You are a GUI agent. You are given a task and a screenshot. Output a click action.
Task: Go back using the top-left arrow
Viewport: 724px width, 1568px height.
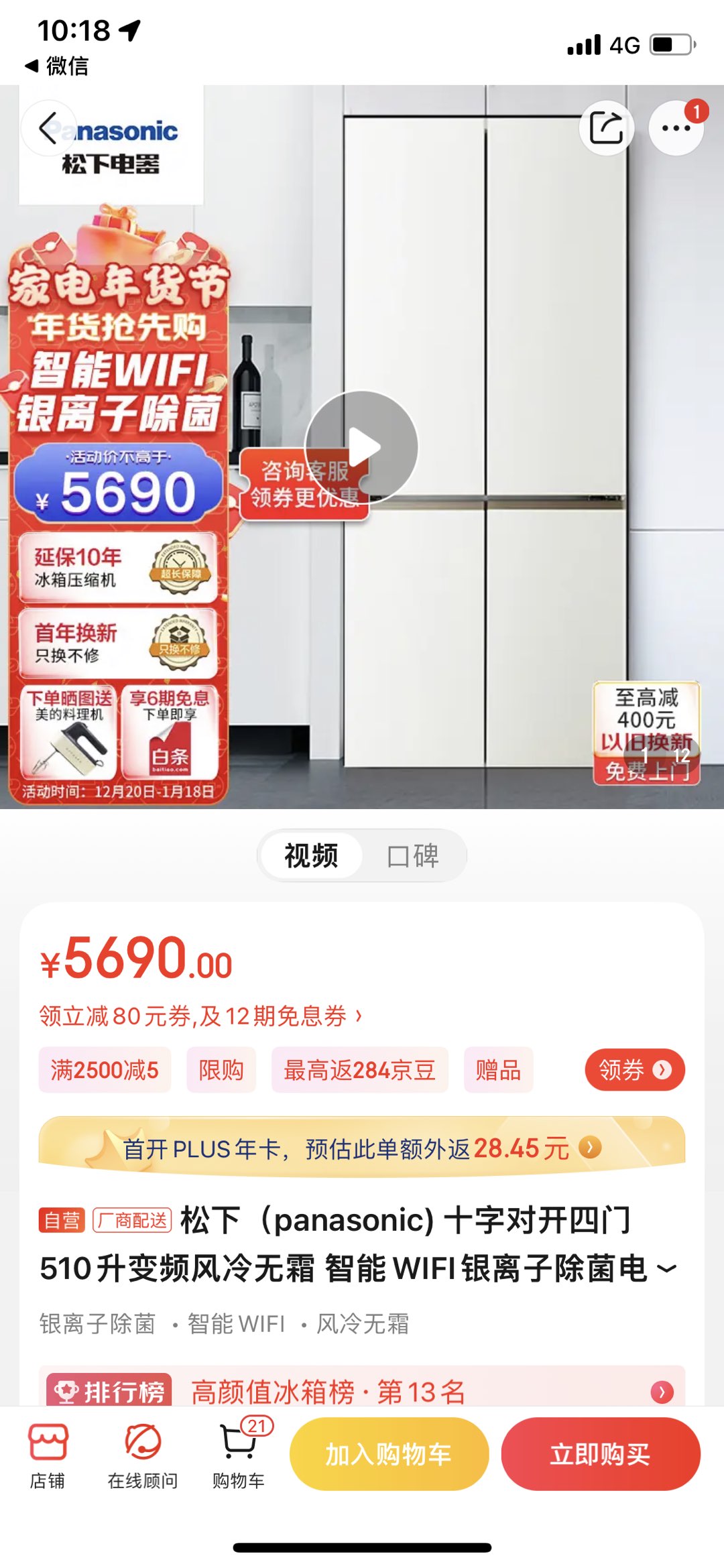click(x=48, y=127)
